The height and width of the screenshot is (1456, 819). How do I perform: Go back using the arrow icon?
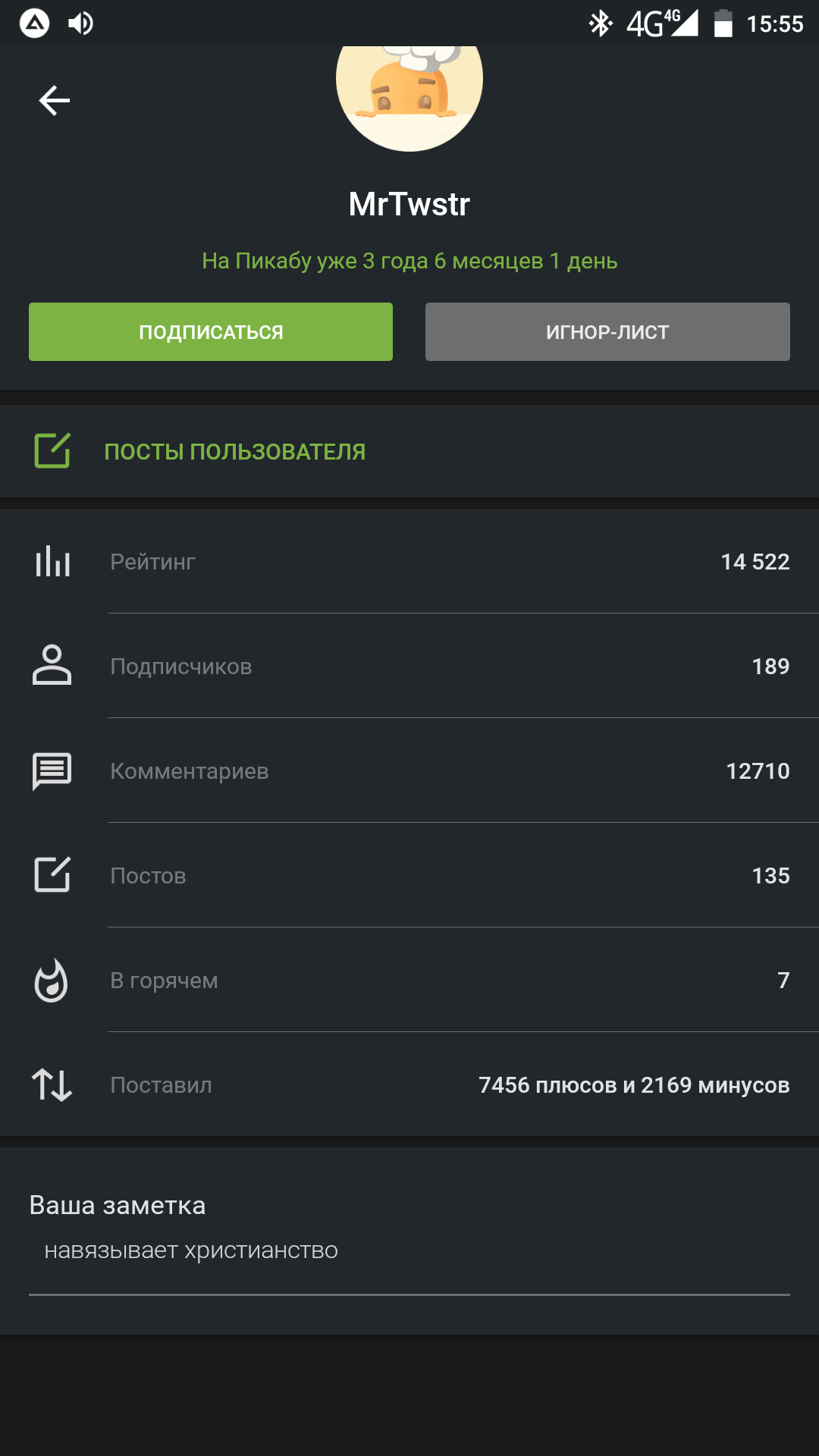point(55,100)
